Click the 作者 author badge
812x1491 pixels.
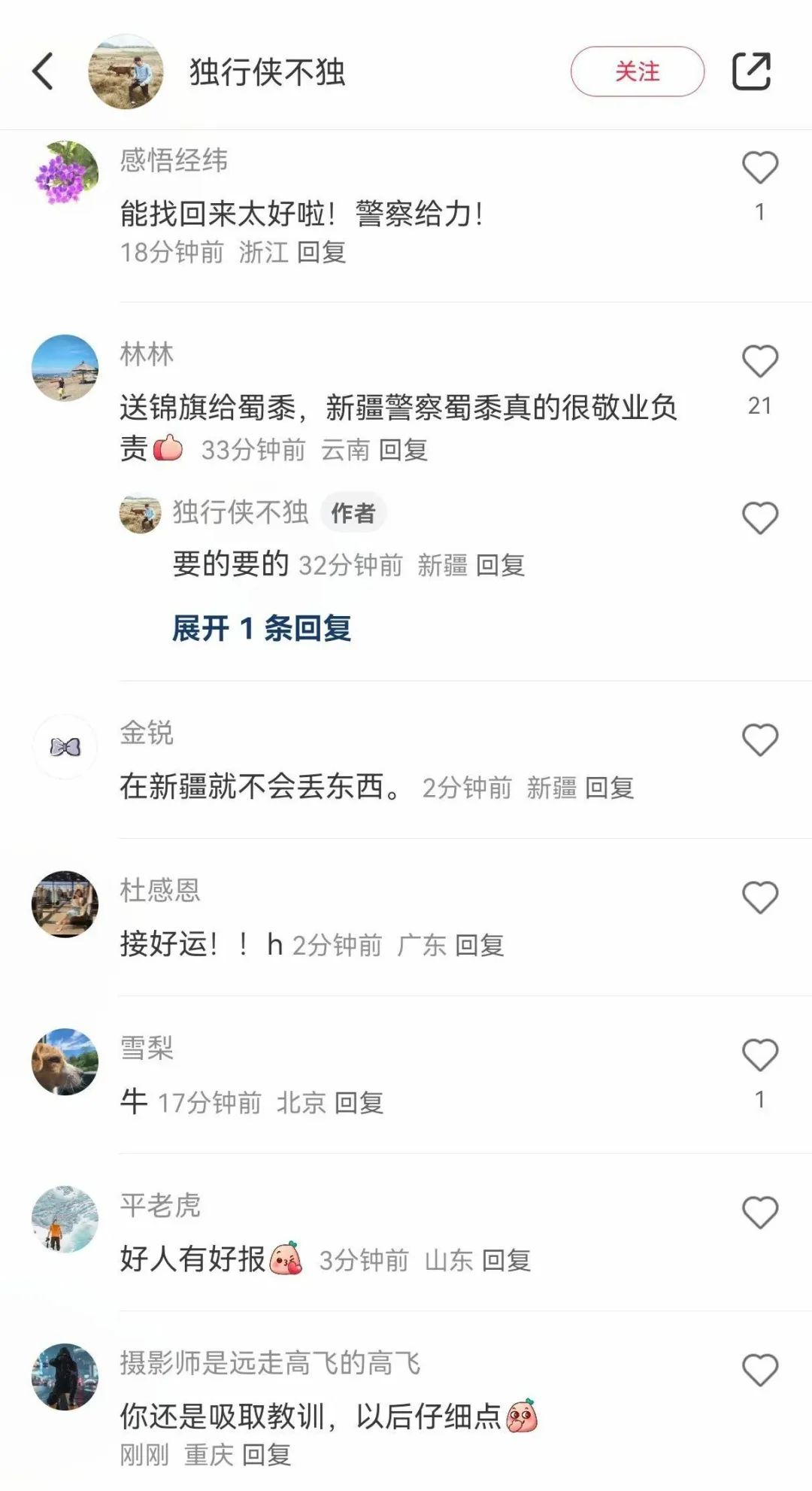(x=354, y=512)
